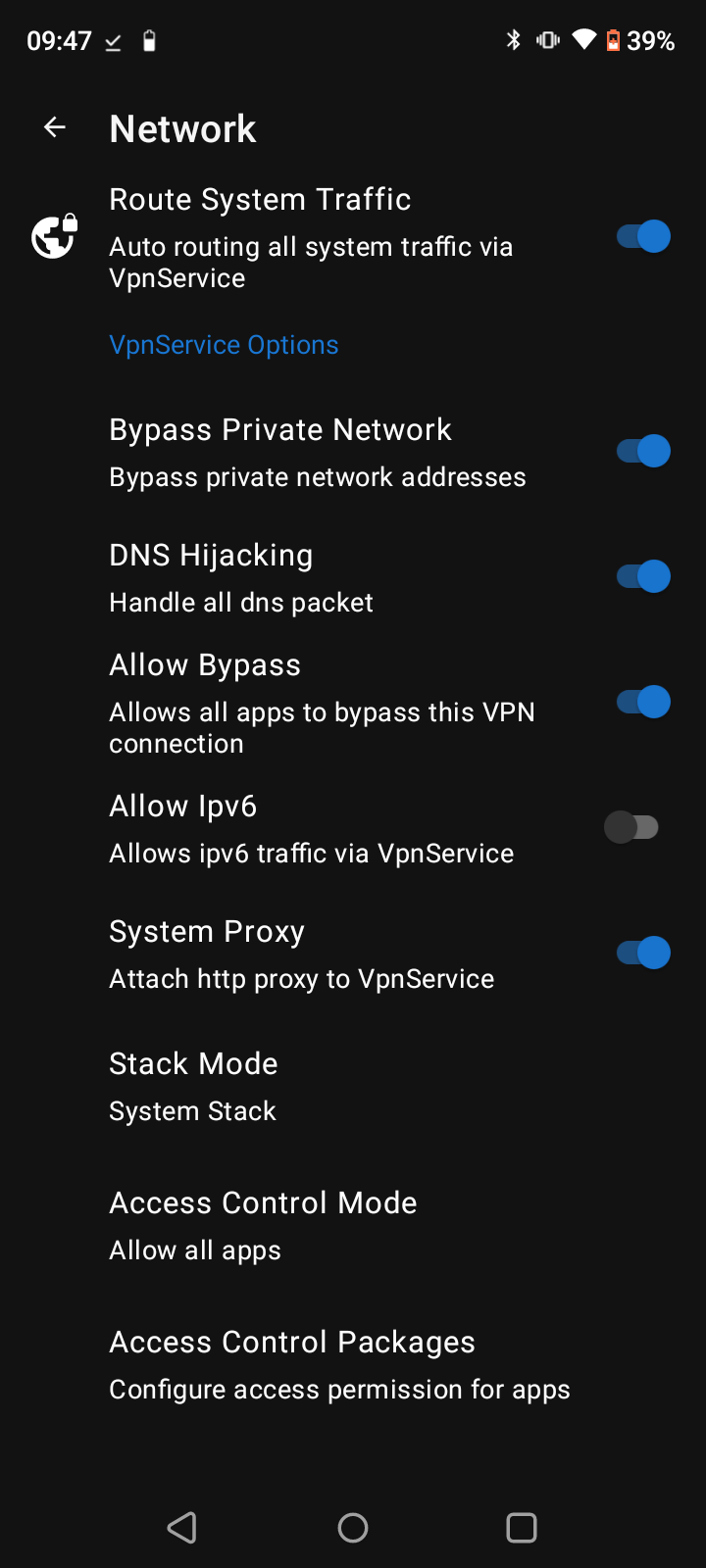The width and height of the screenshot is (706, 1568).
Task: Switch off Allow Bypass
Action: pyautogui.click(x=643, y=702)
